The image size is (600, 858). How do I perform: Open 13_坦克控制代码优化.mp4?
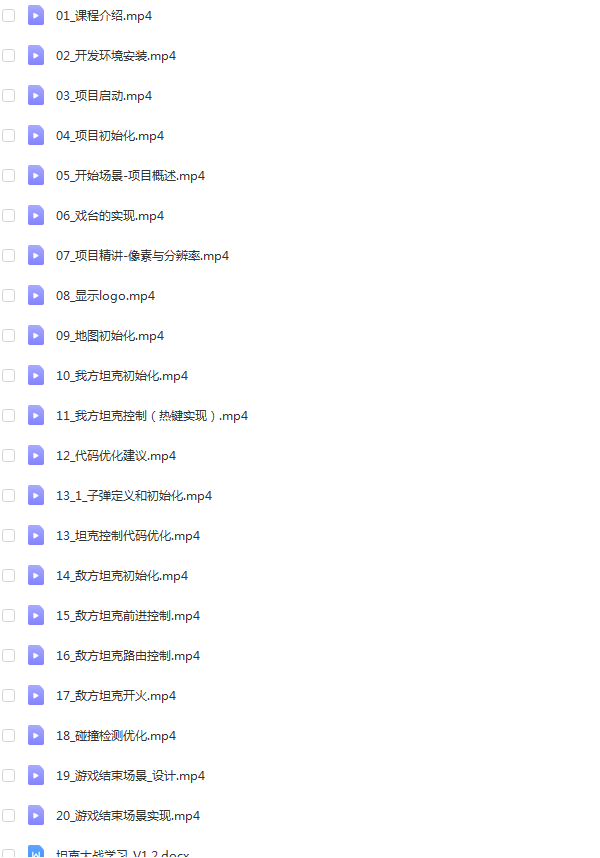(x=128, y=536)
